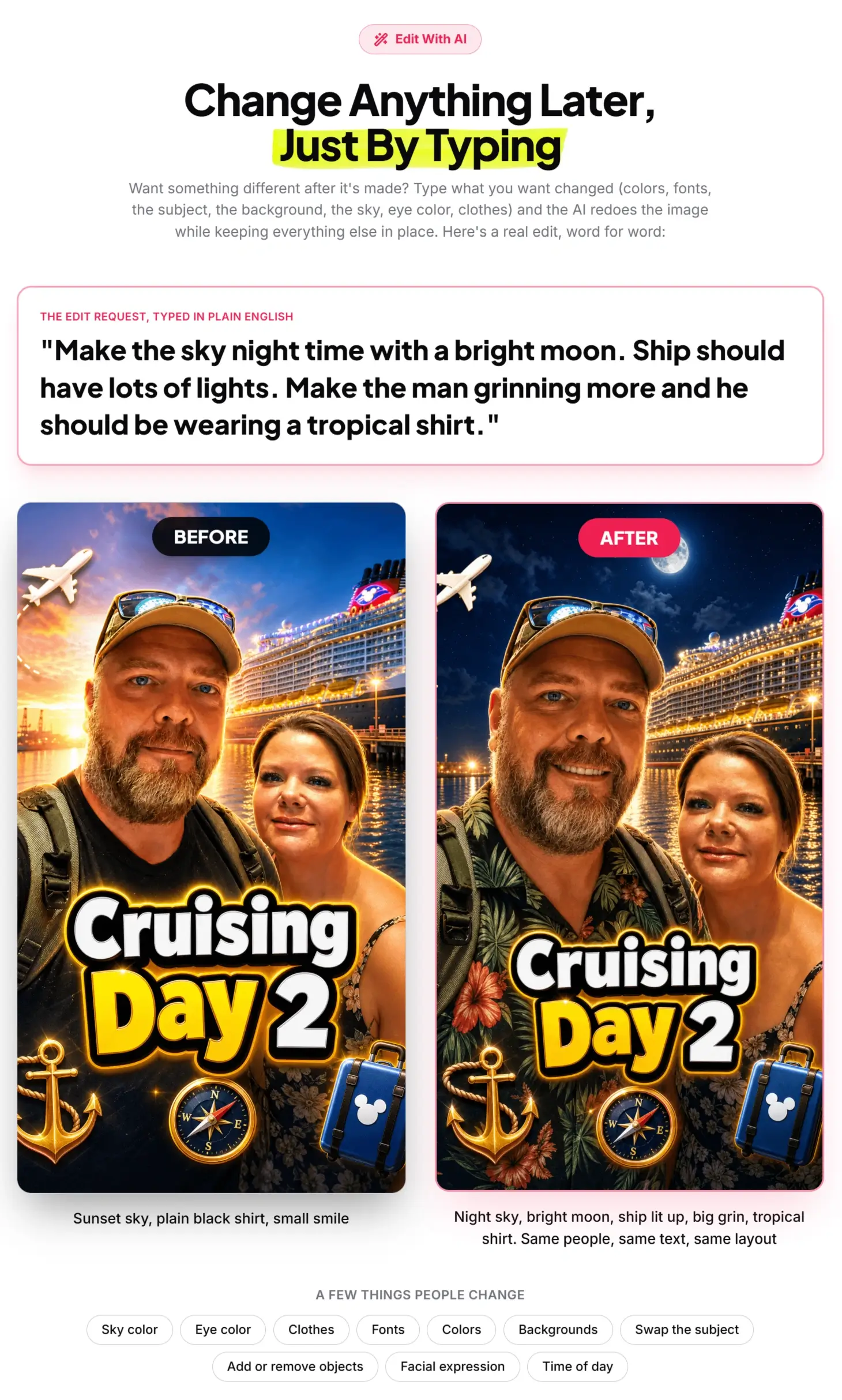Open the BEFORE cruise image
Viewport: 842px width, 1400px height.
211,847
